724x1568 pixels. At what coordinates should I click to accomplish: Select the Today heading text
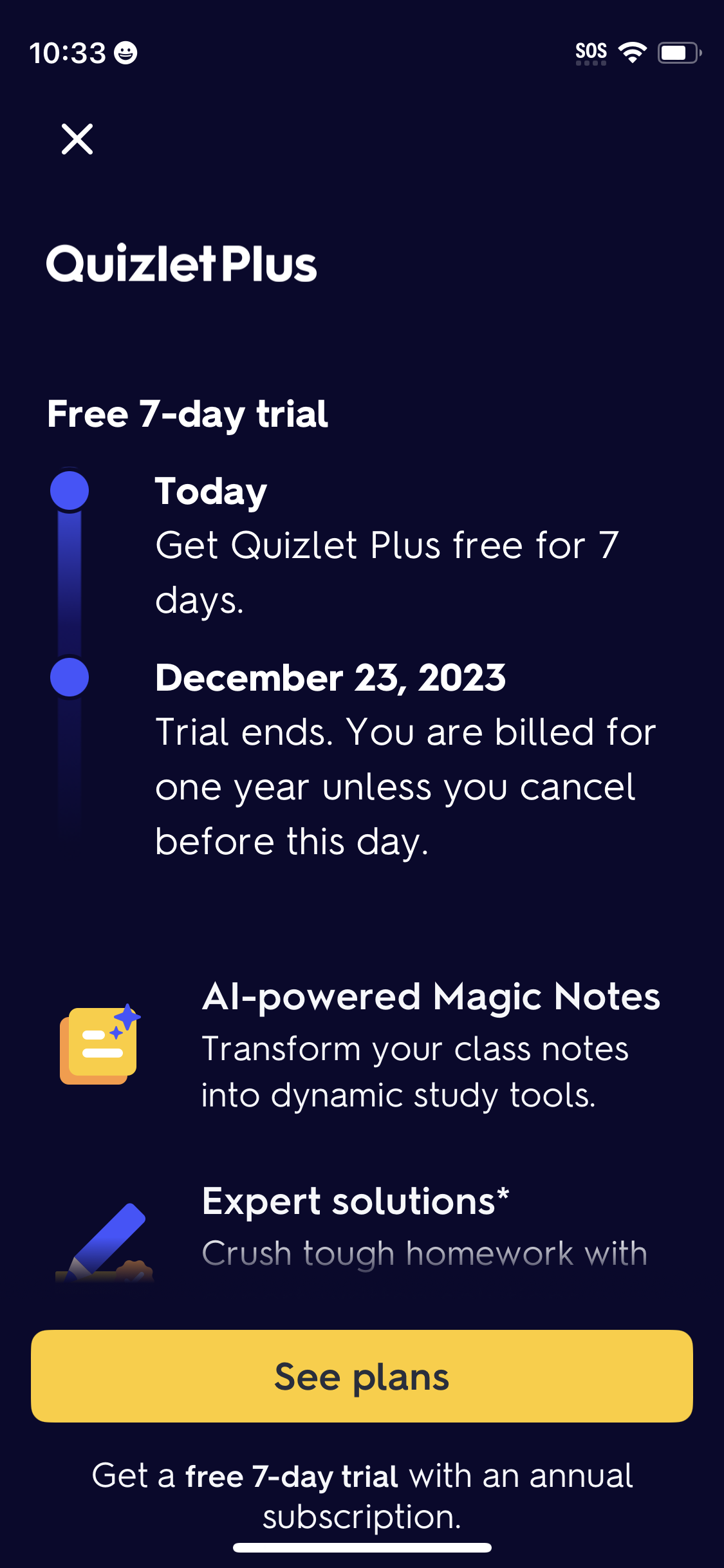(211, 490)
